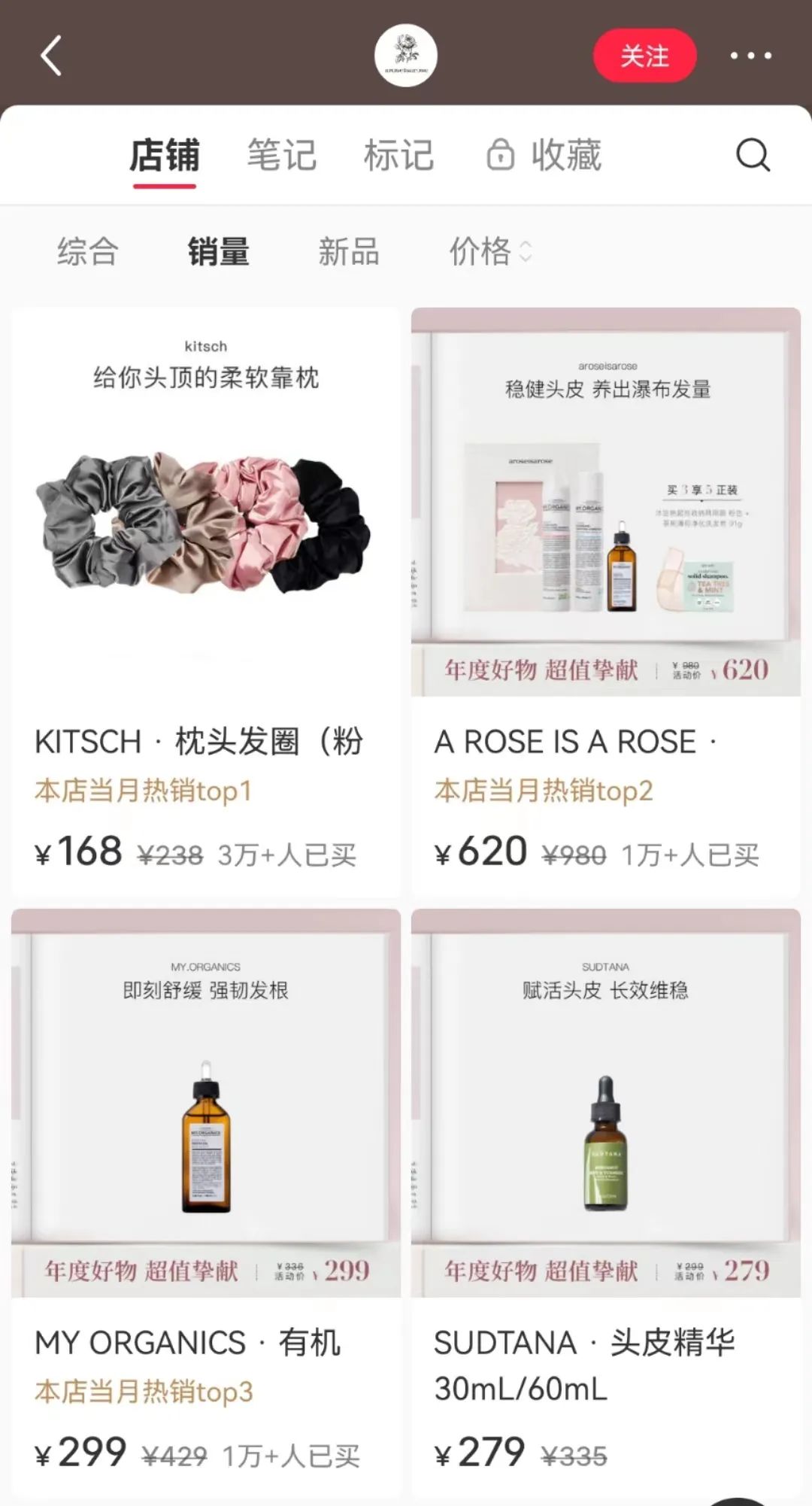The width and height of the screenshot is (812, 1506).
Task: Open the KITSCH 枕头发圈 product card
Action: 205,602
